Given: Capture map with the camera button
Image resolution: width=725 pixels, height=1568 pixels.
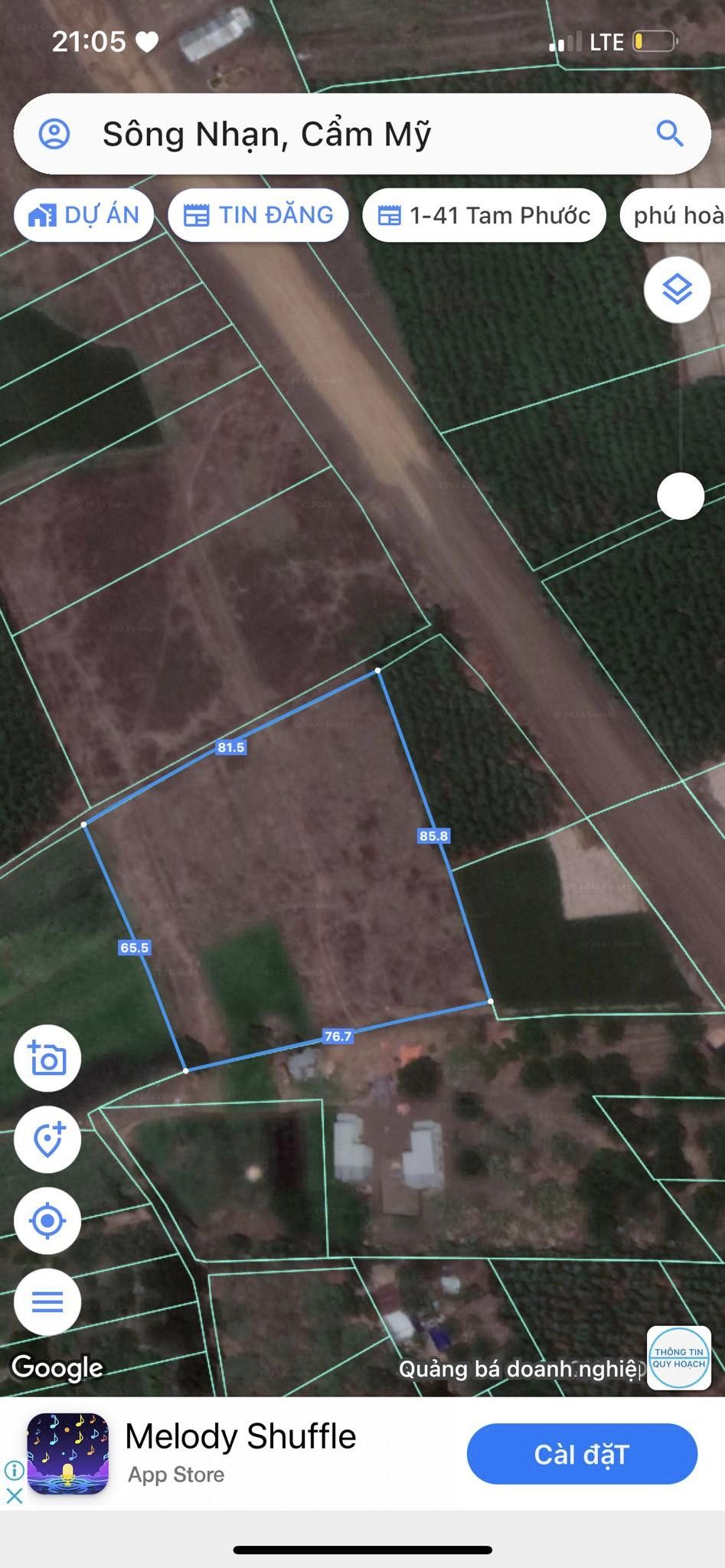Looking at the screenshot, I should coord(47,1059).
